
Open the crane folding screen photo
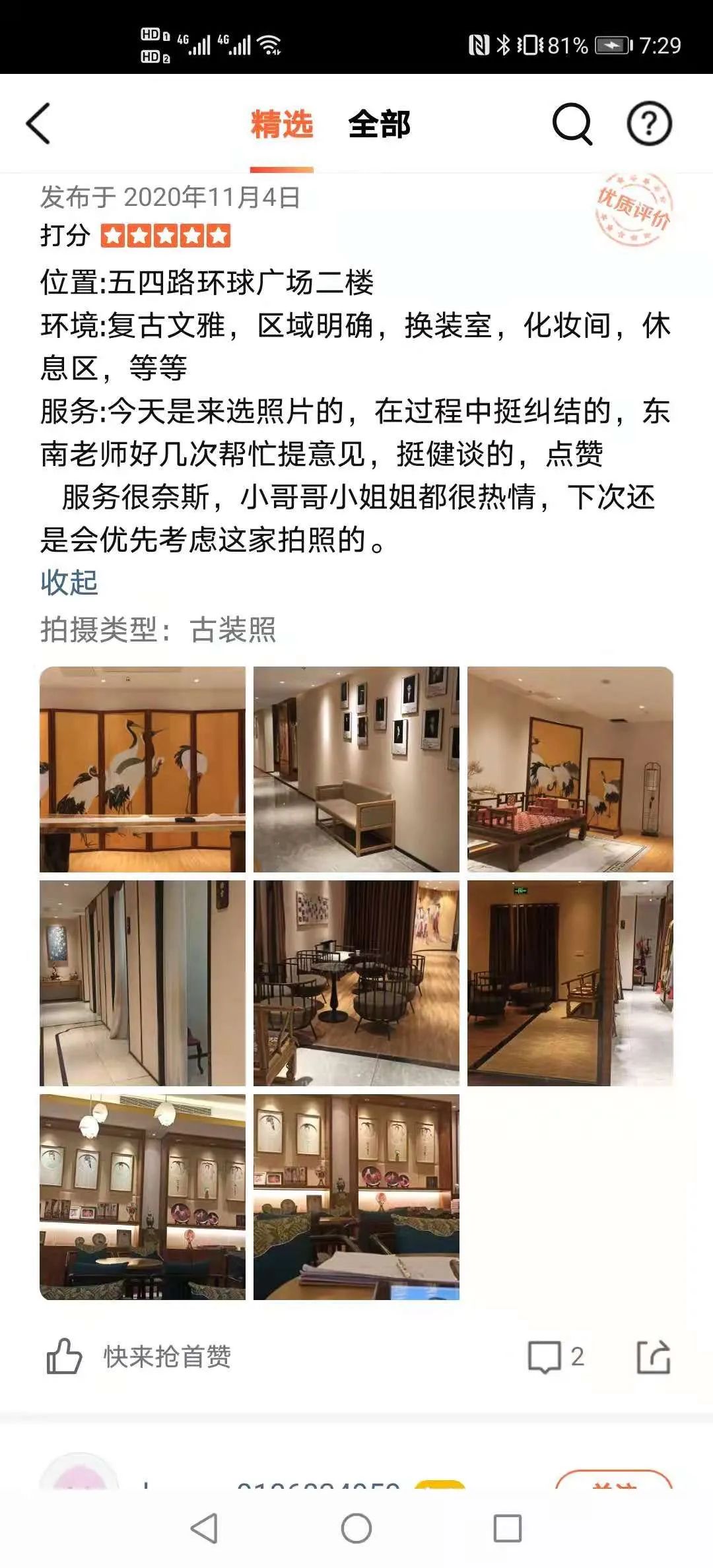tap(143, 769)
